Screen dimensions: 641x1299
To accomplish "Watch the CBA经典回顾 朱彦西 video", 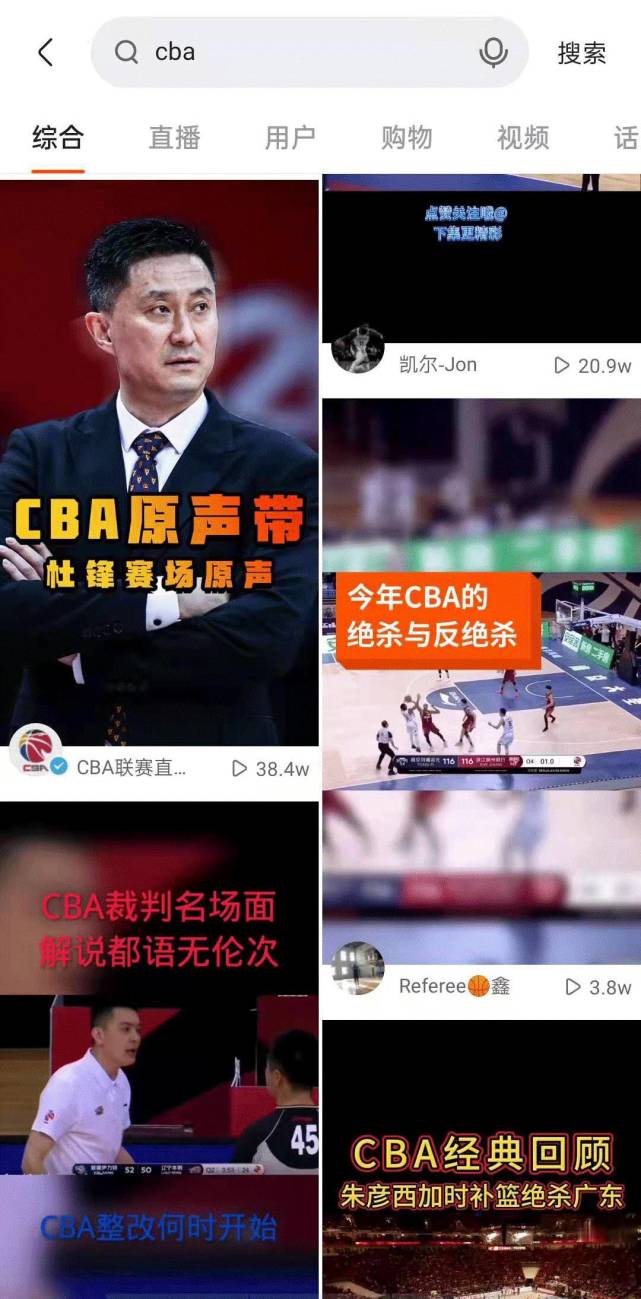I will click(x=480, y=1170).
